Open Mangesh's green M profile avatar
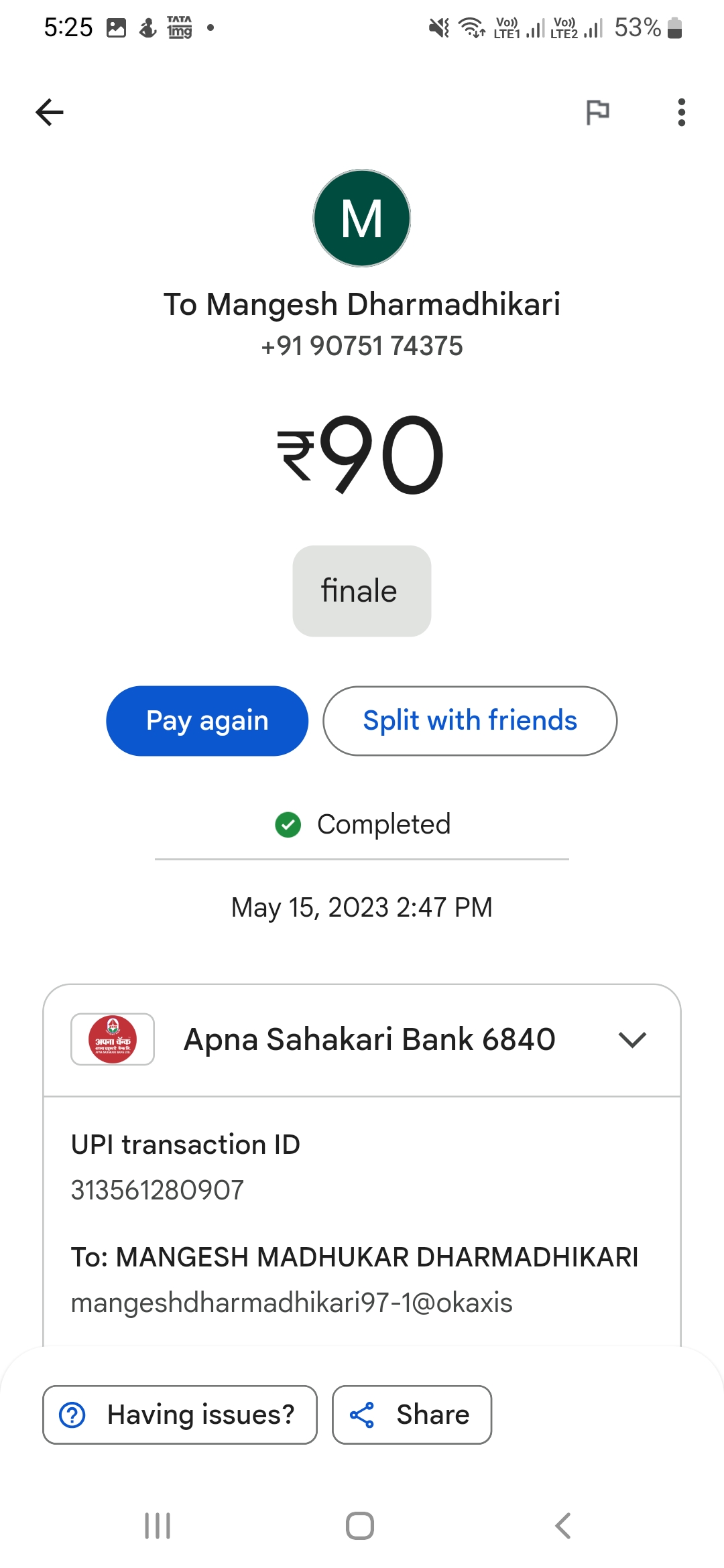Screen dimensions: 724x1568 [x=362, y=218]
